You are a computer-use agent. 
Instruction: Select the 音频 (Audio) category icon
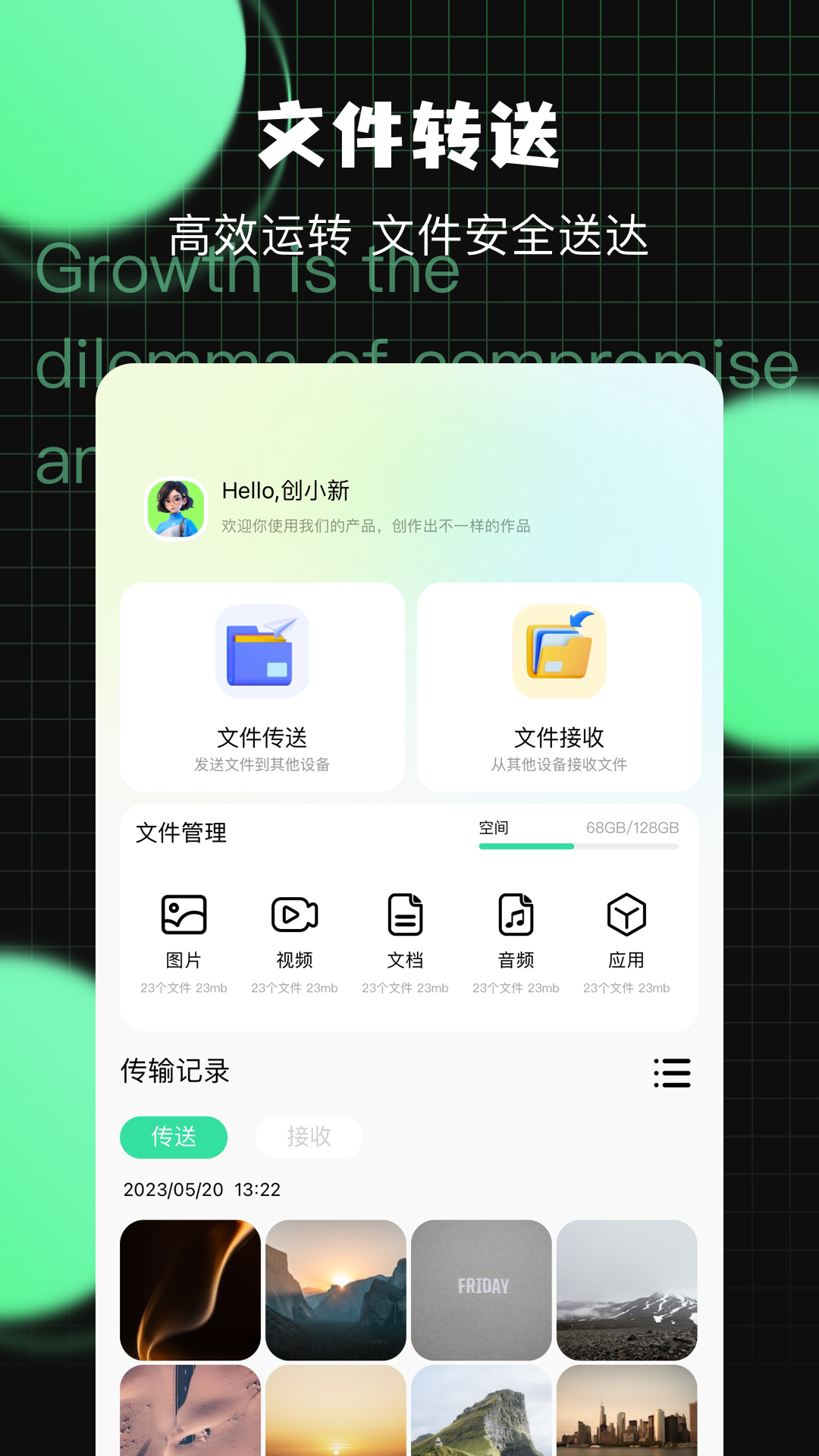click(515, 915)
